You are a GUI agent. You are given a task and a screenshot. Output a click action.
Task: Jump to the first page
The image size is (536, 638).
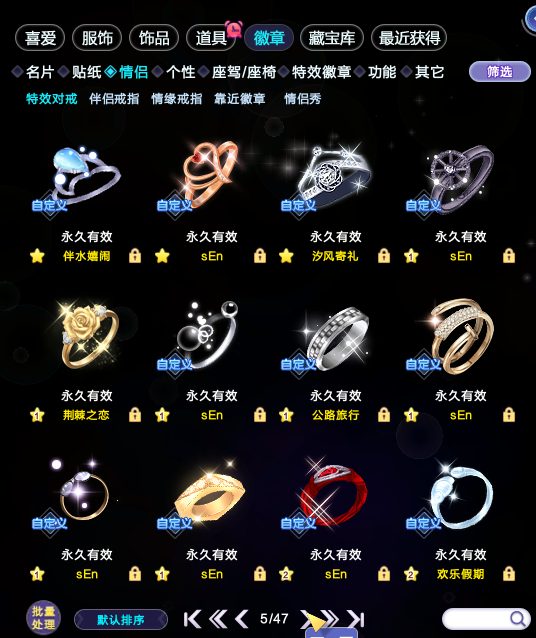192,619
